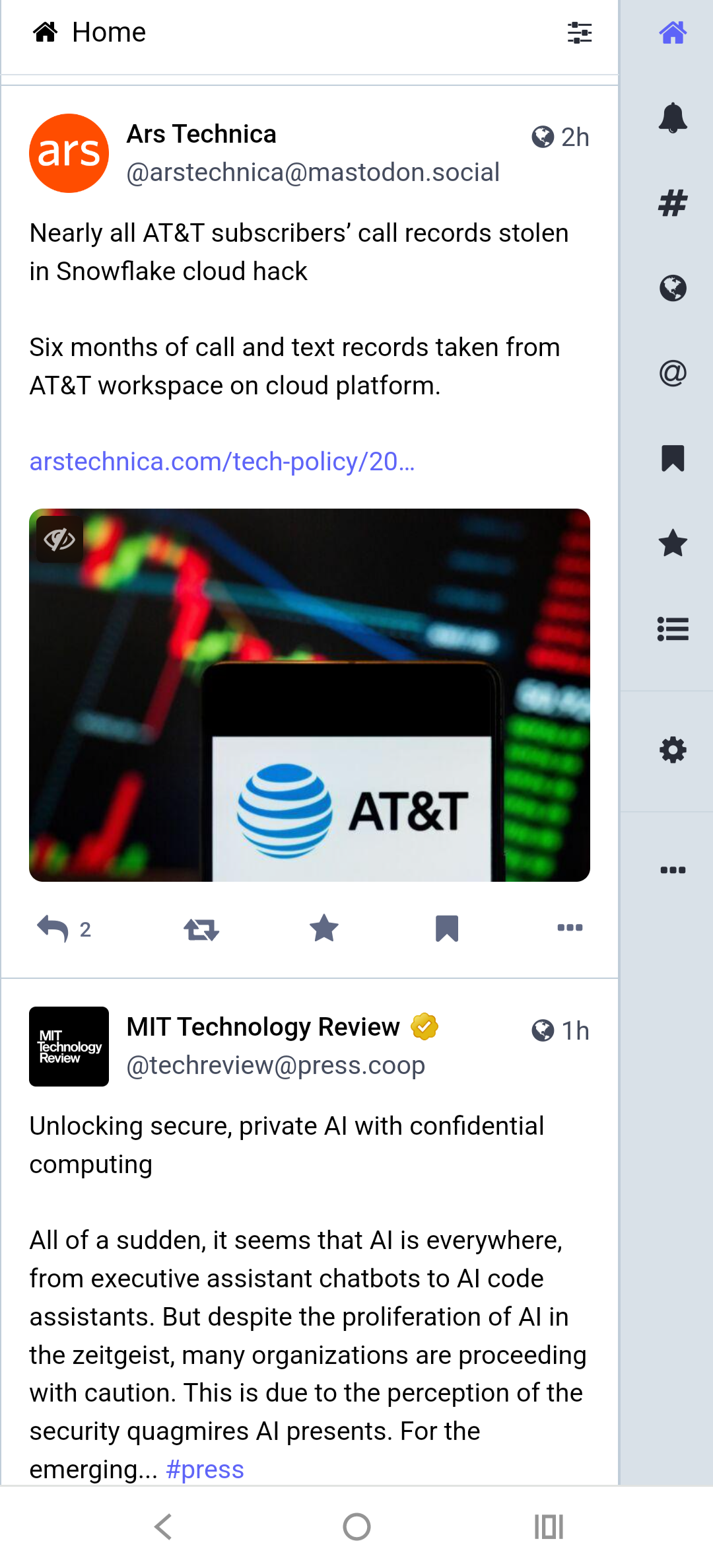Open the #press hashtag
Viewport: 713px width, 1568px height.
click(205, 1469)
